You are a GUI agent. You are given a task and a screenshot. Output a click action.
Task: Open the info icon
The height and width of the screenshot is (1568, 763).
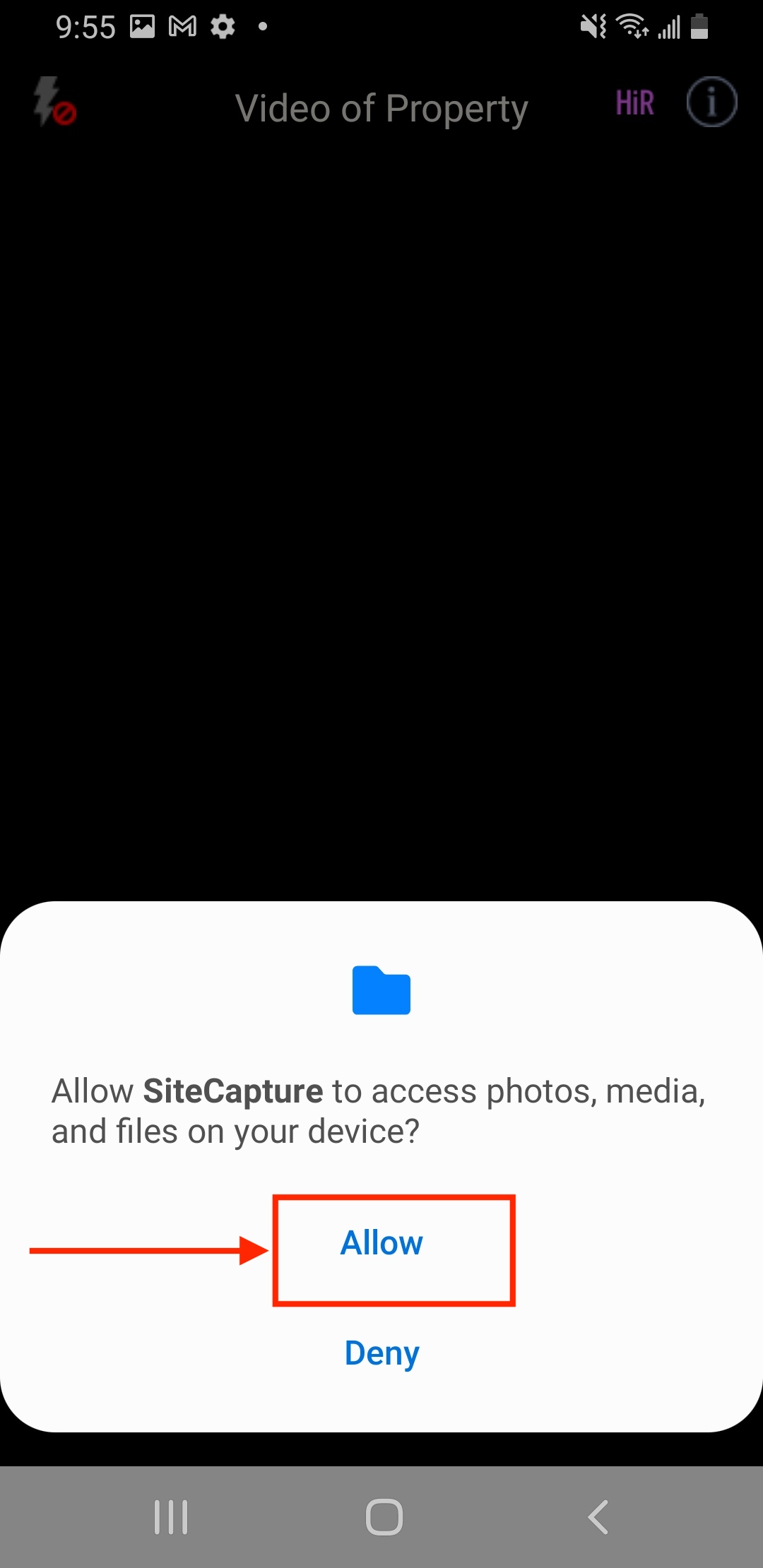[x=711, y=102]
